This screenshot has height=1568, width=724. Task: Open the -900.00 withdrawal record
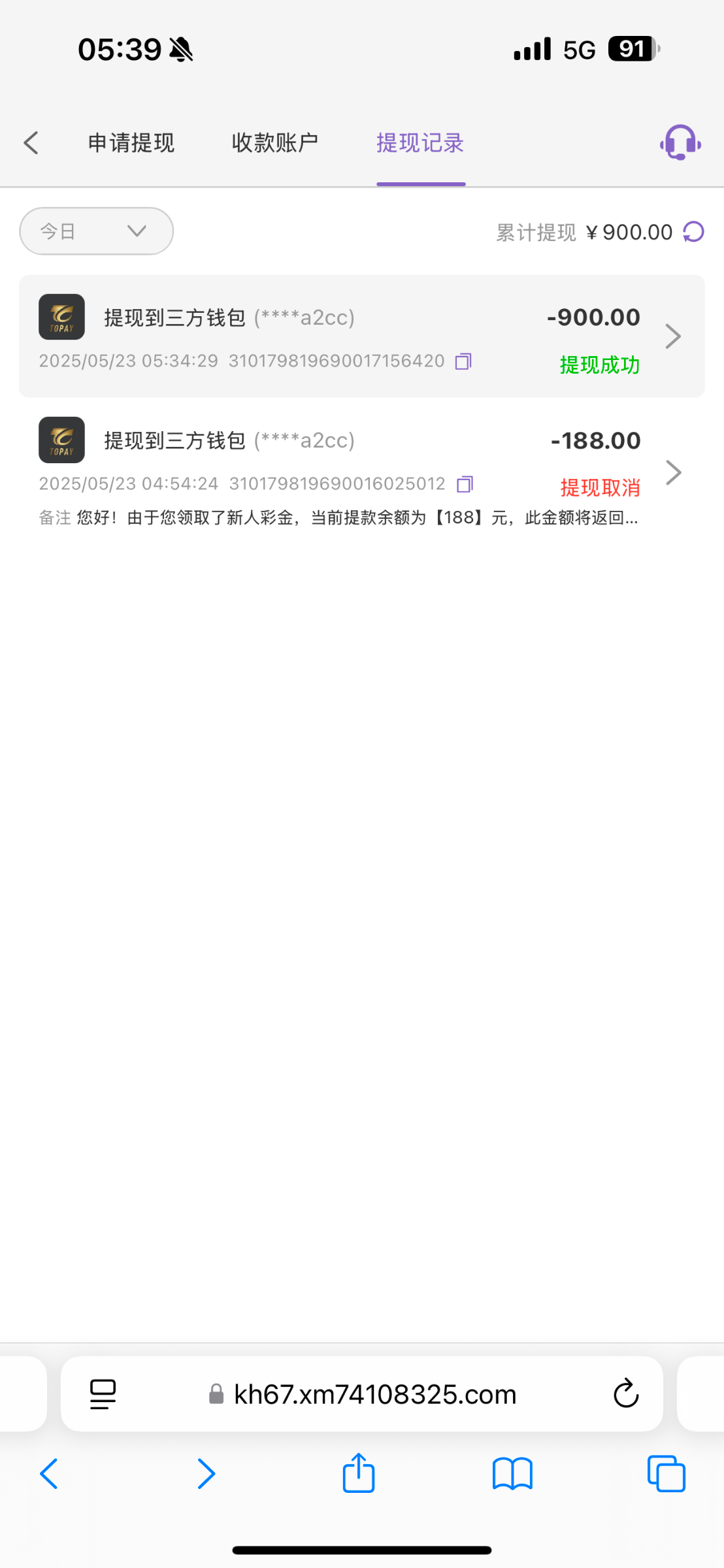(x=362, y=336)
